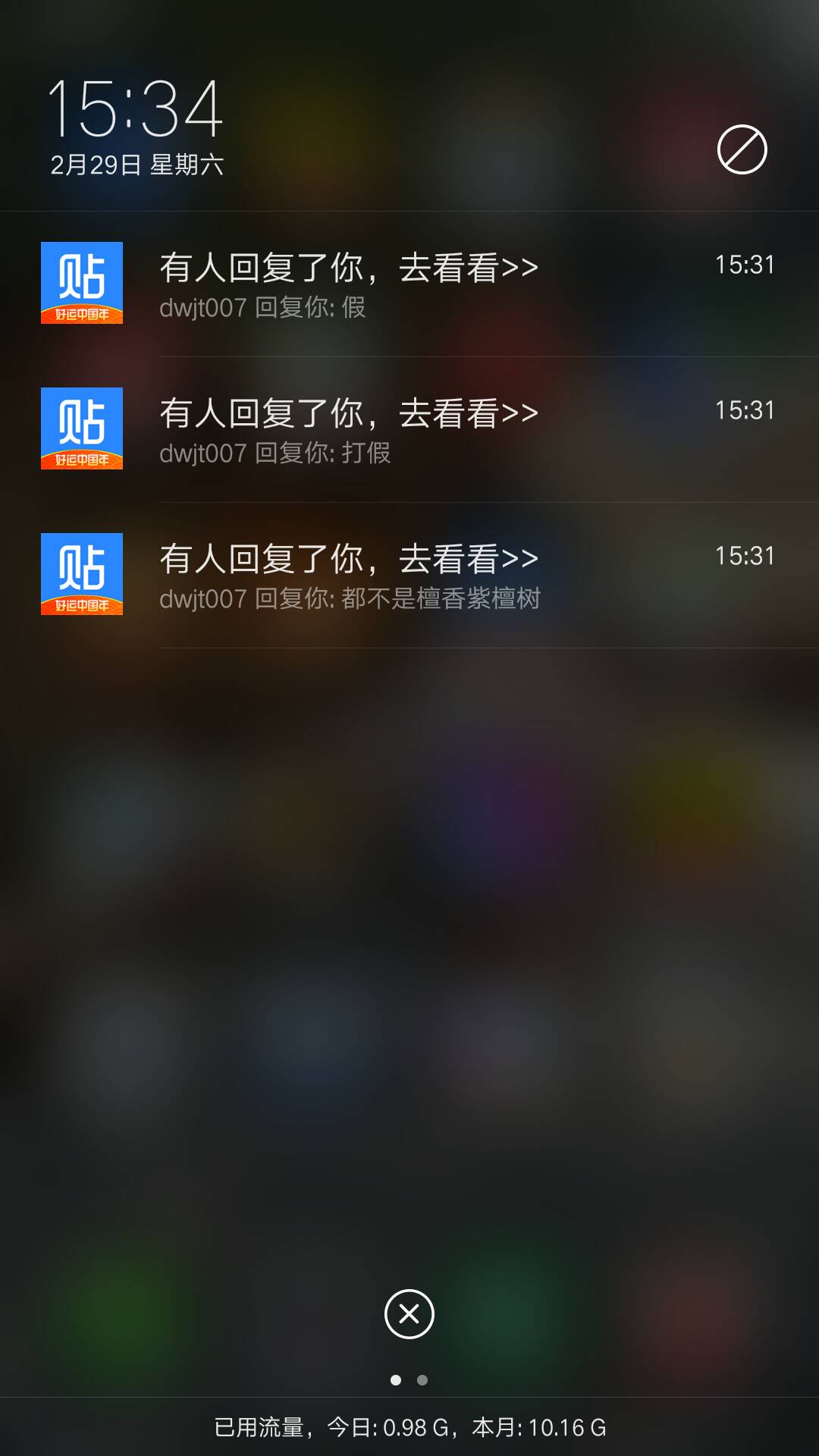Open the data usage summary 已用流量
This screenshot has height=1456, width=819.
409,1427
